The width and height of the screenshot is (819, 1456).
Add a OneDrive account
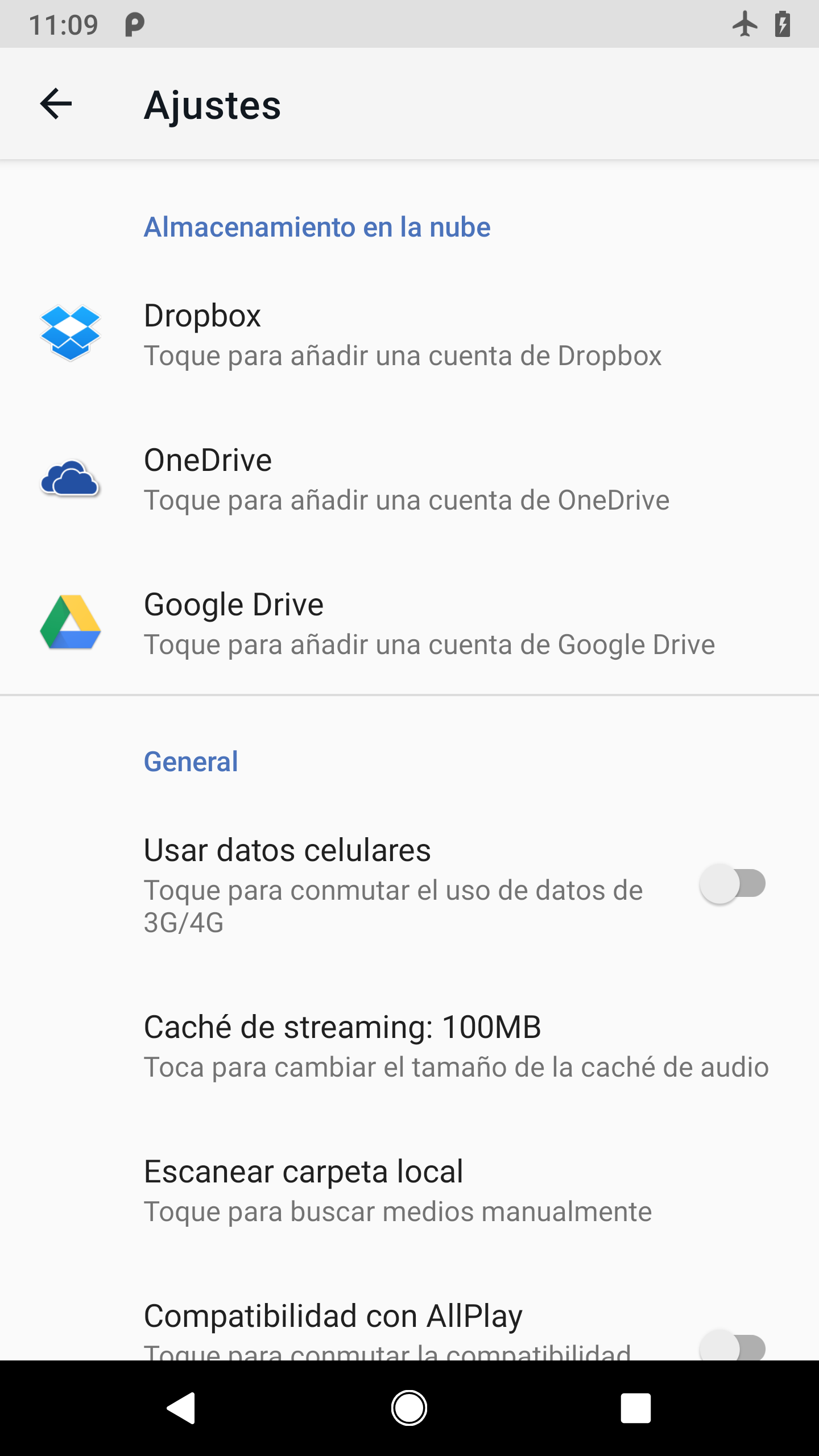point(409,478)
